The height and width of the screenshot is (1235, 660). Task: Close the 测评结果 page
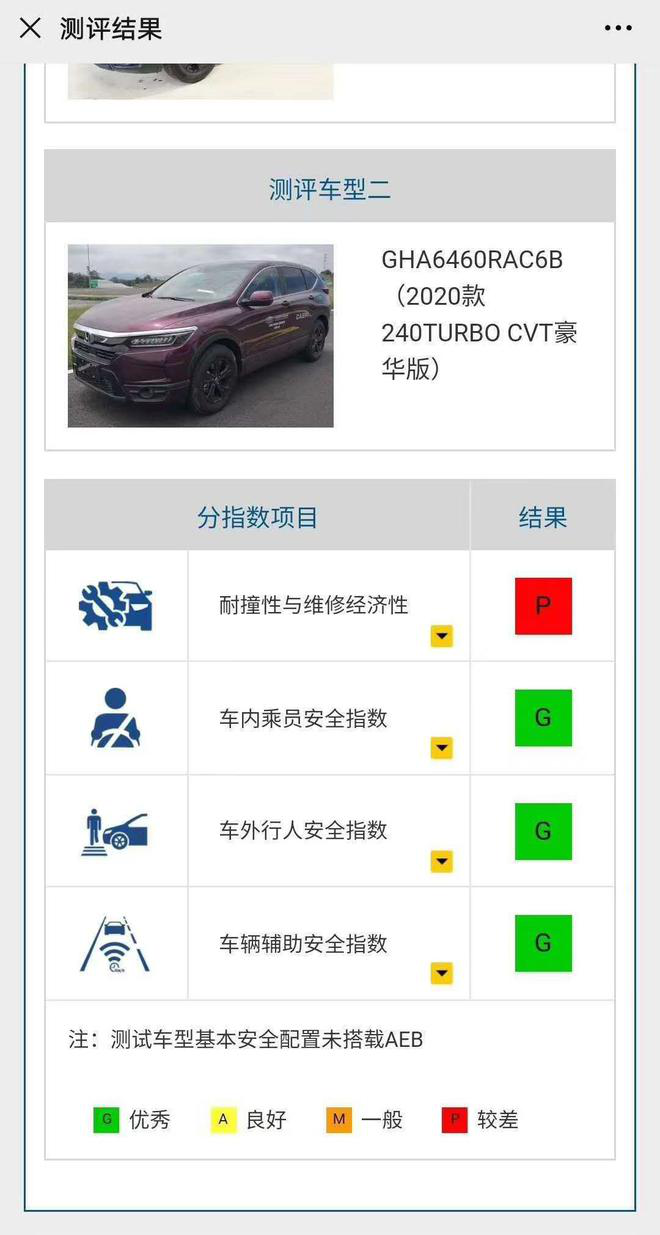point(30,28)
